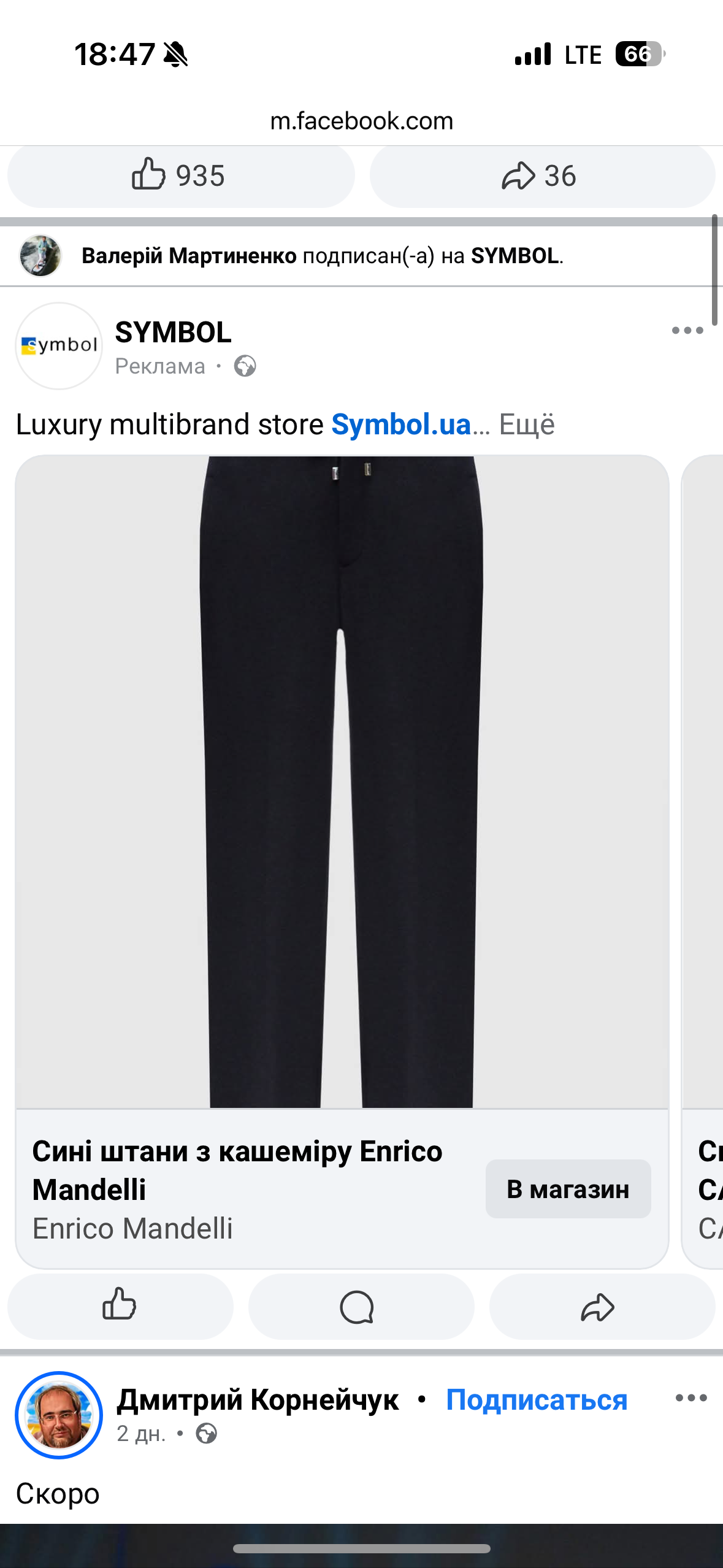The height and width of the screenshot is (1568, 723).
Task: Open overflow menu on Дмитрий Корнейчук's post
Action: pyautogui.click(x=690, y=1398)
